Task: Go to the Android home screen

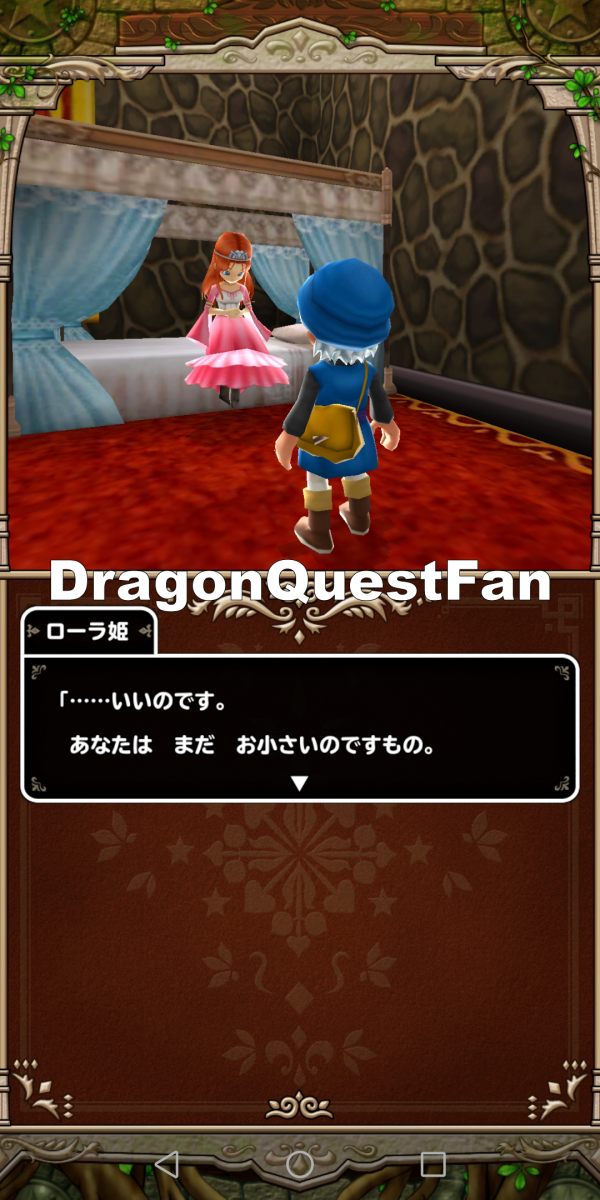Action: tap(299, 1163)
